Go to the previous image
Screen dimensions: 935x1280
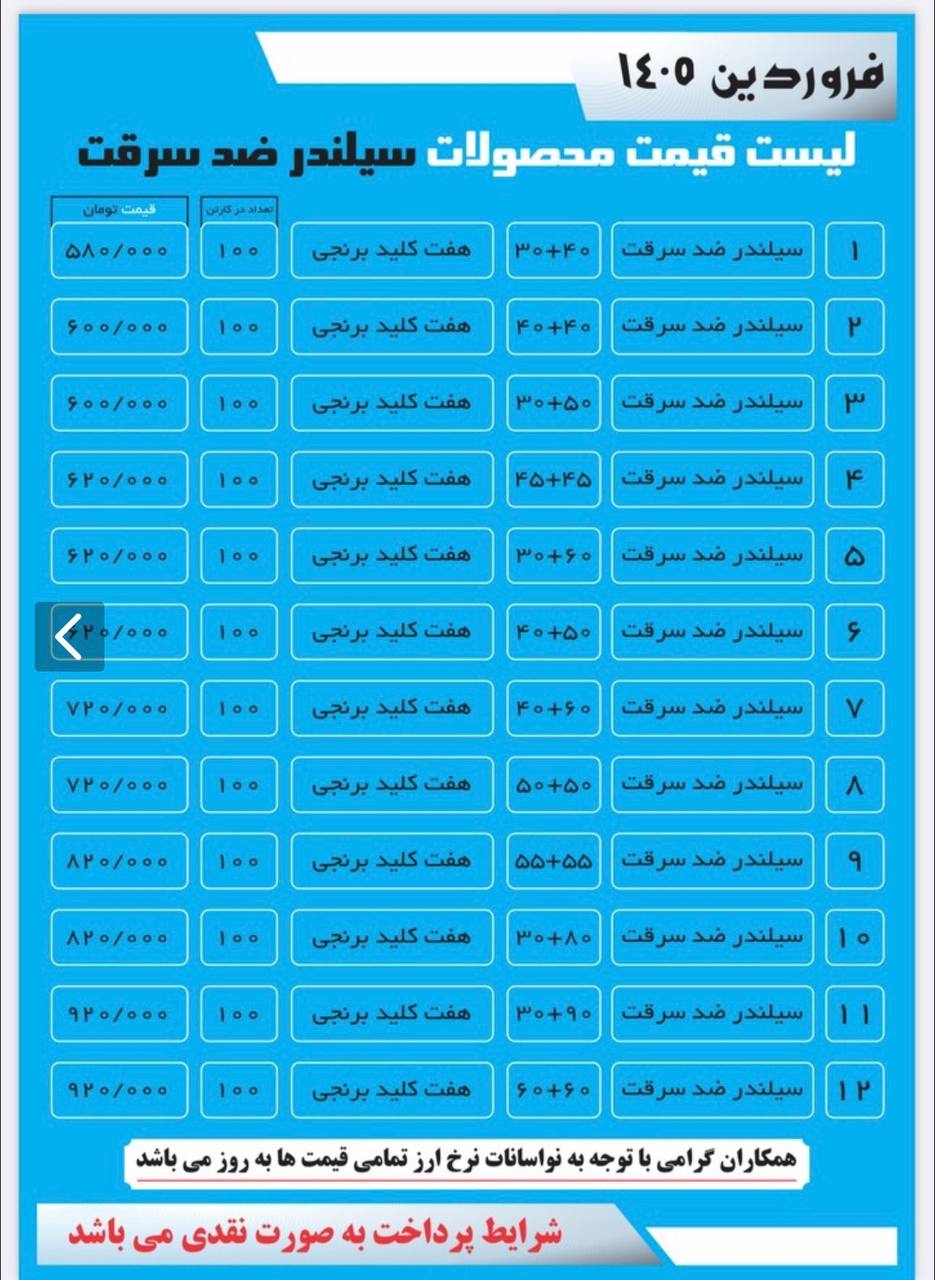(x=69, y=637)
